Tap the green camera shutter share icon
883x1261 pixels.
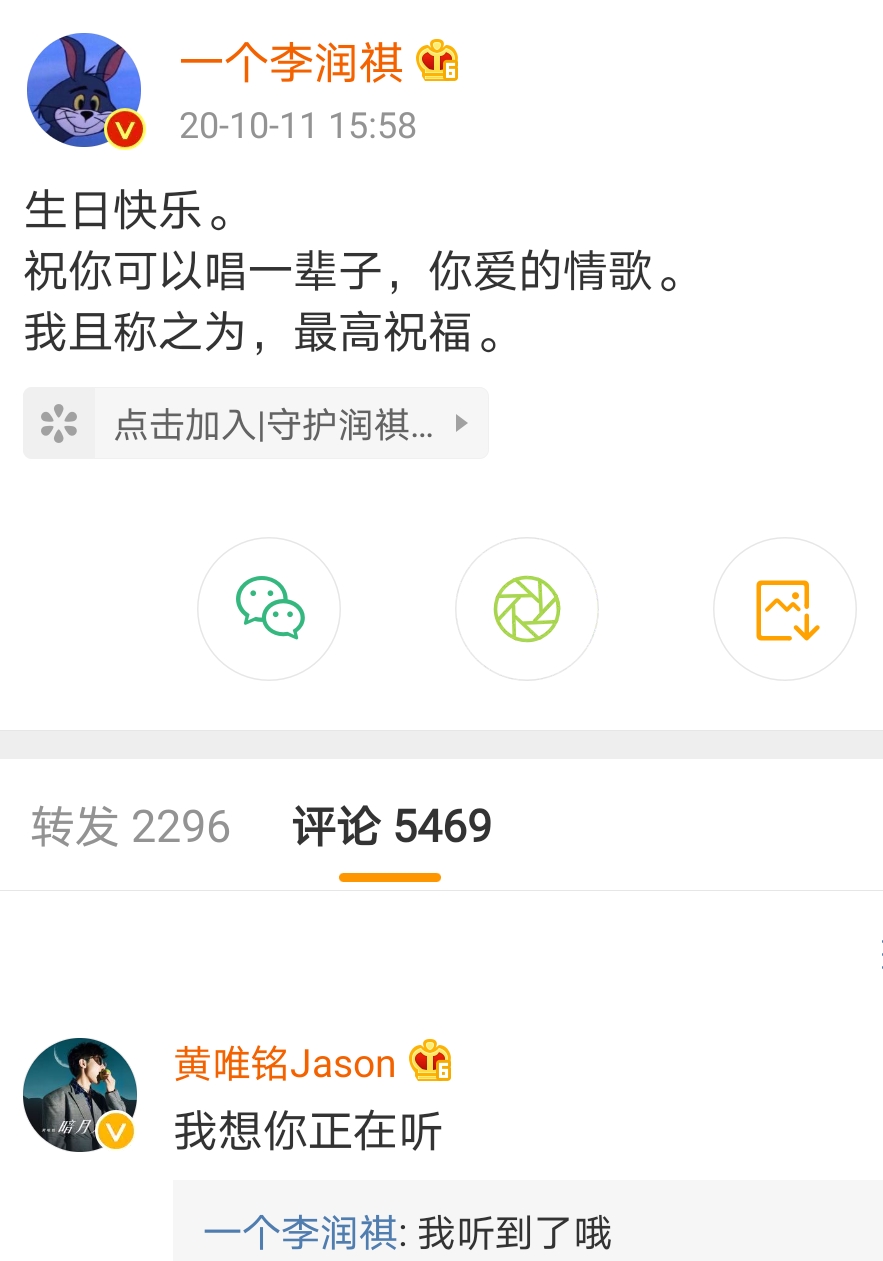coord(527,609)
